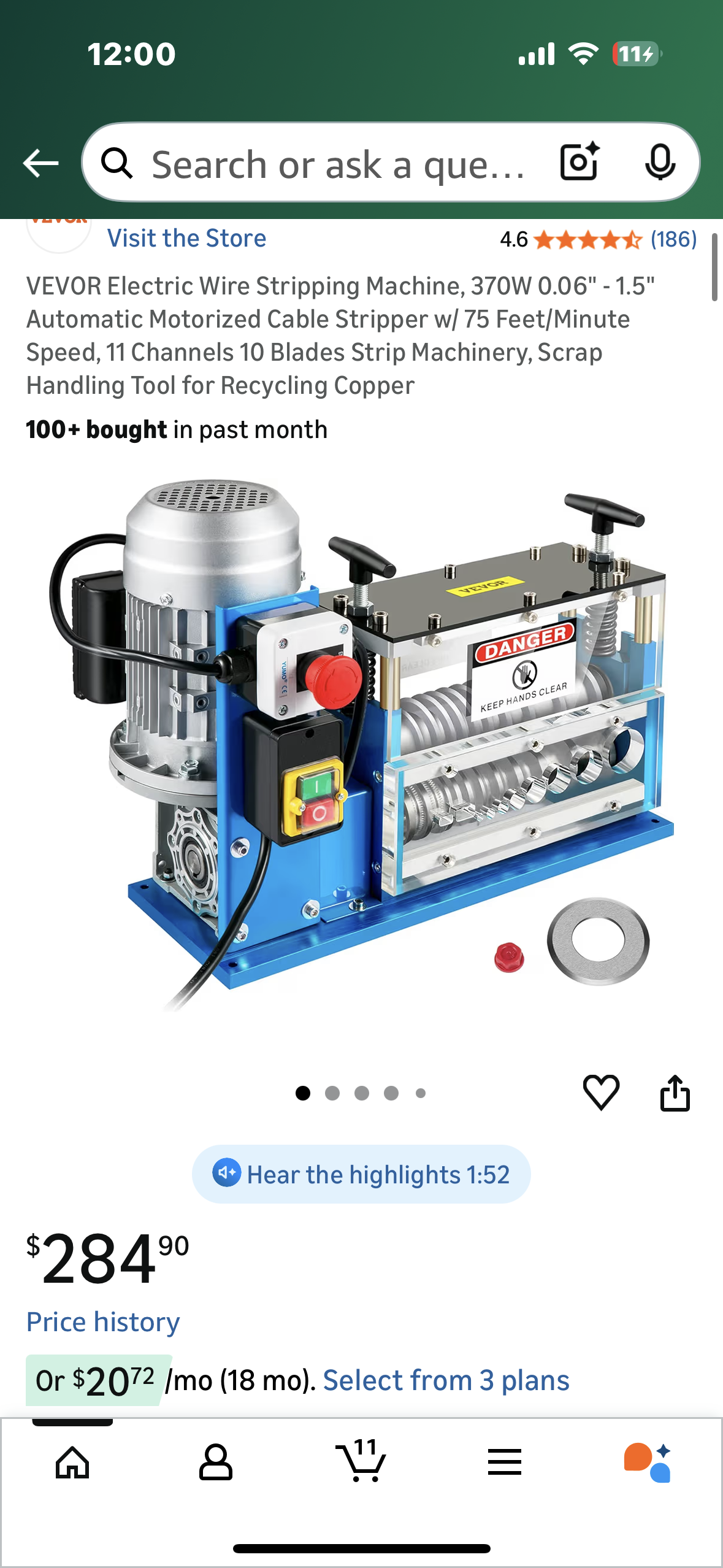
Task: Open camera lens search
Action: (579, 163)
